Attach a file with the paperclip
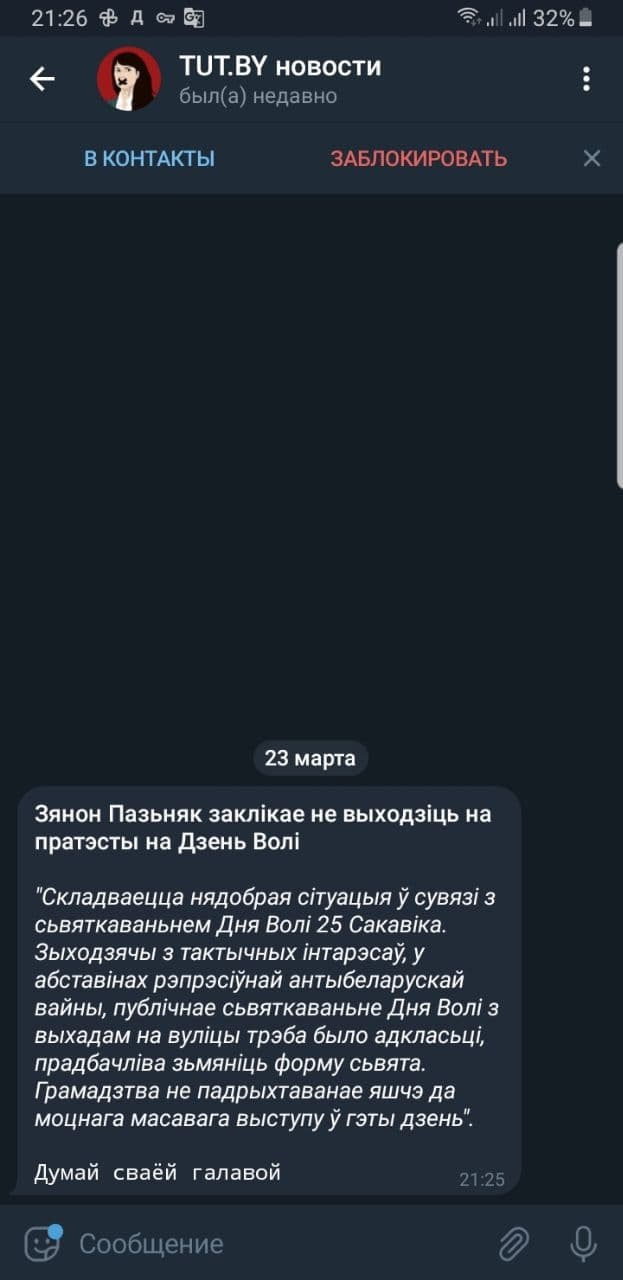This screenshot has width=623, height=1280. click(513, 1244)
